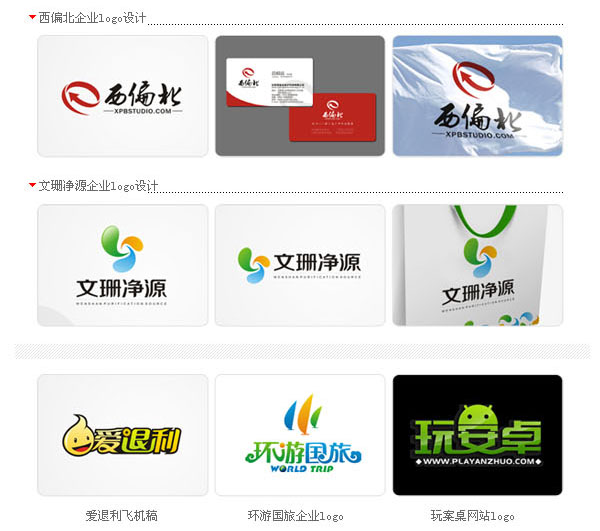Open the 爱退利飞机稿 logo tile
The width and height of the screenshot is (600, 531).
(x=123, y=435)
